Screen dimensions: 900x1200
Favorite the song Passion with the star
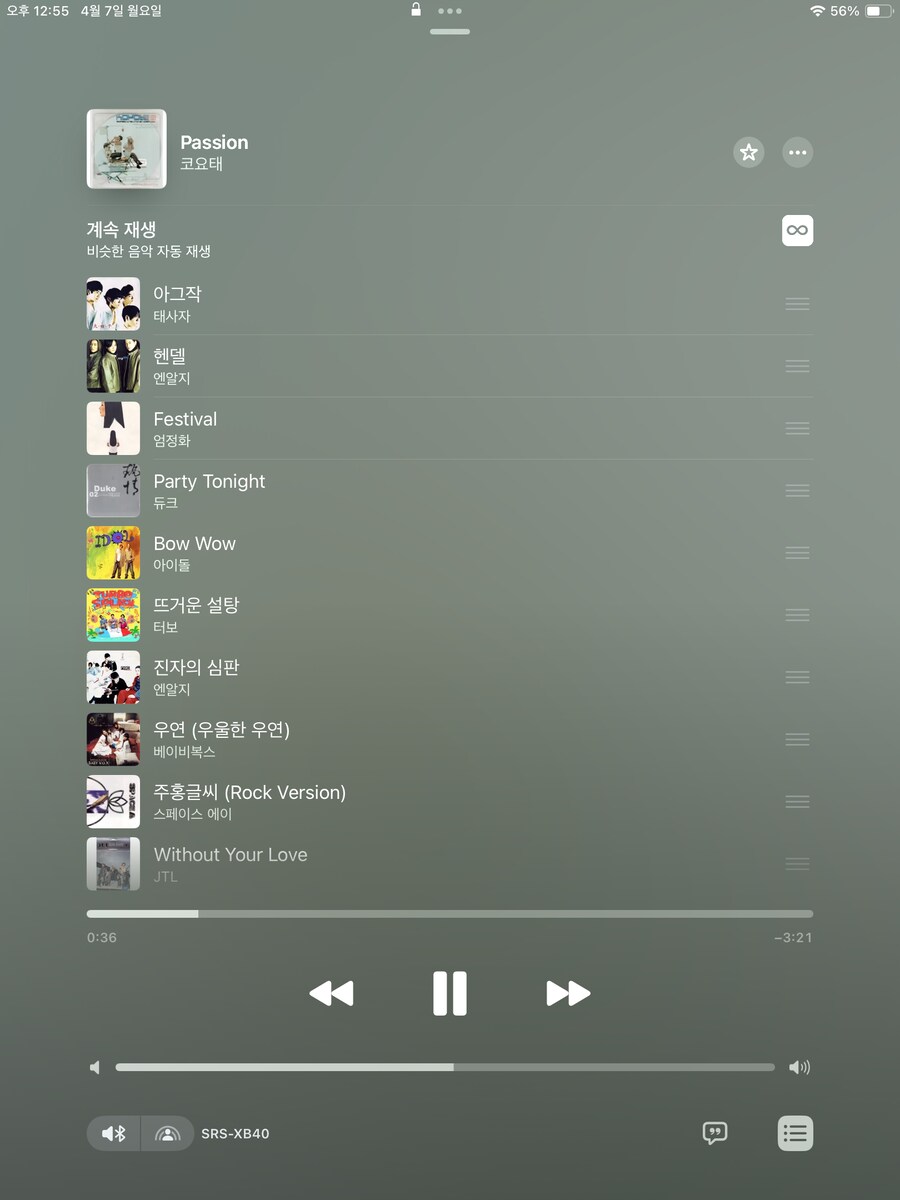748,153
